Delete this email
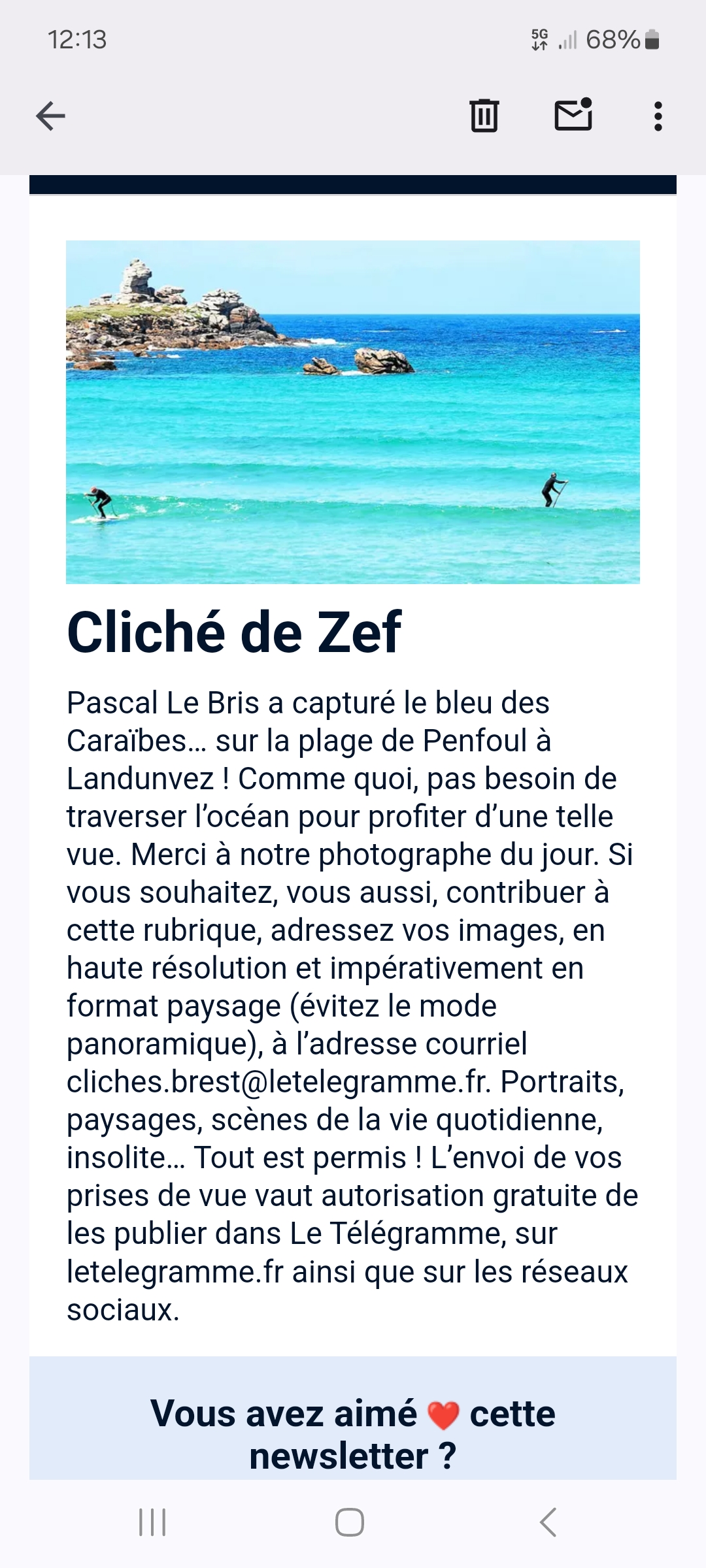Viewport: 706px width, 1568px height. [x=484, y=116]
